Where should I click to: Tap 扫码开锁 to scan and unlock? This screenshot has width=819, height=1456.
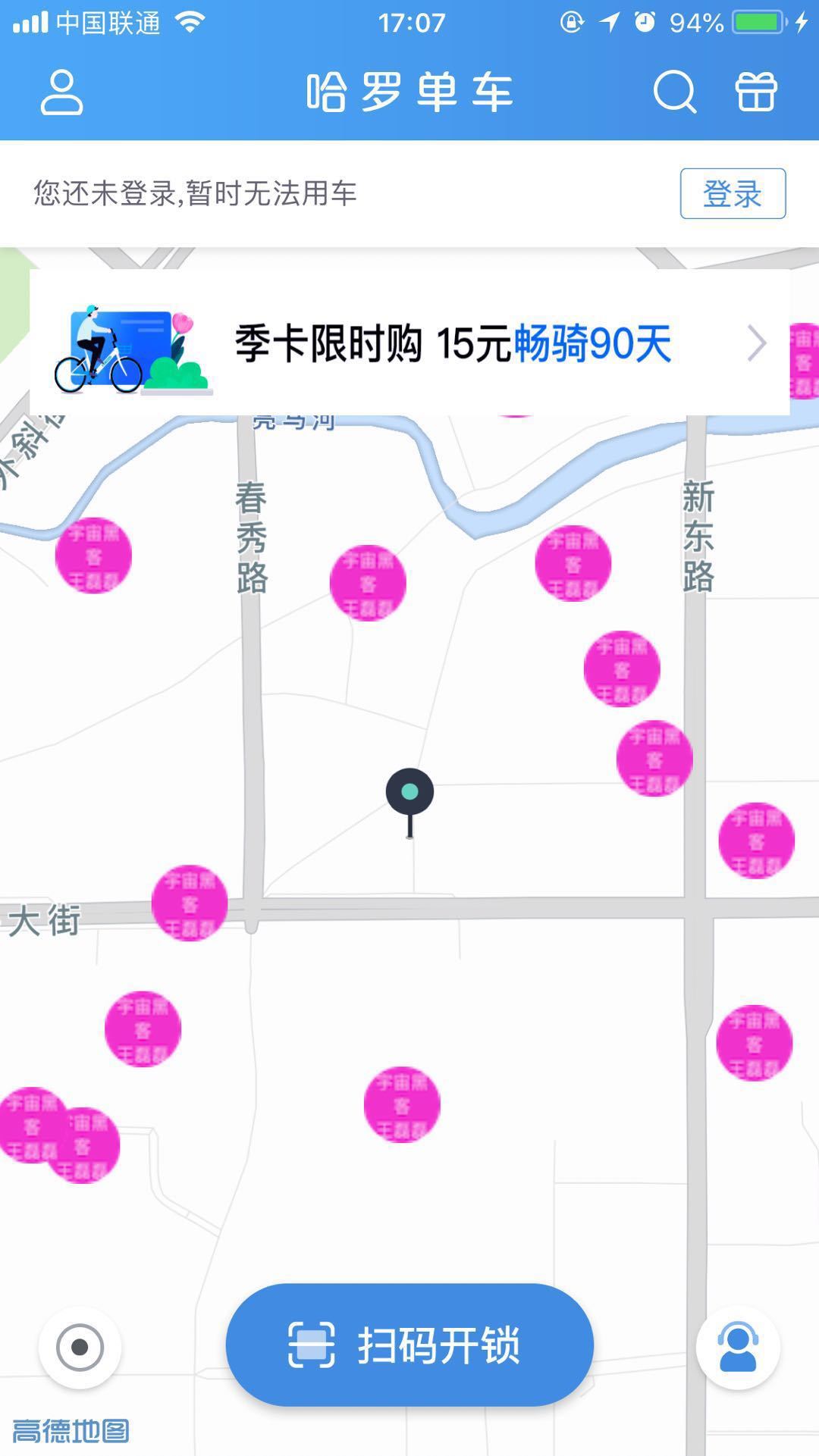(409, 1345)
